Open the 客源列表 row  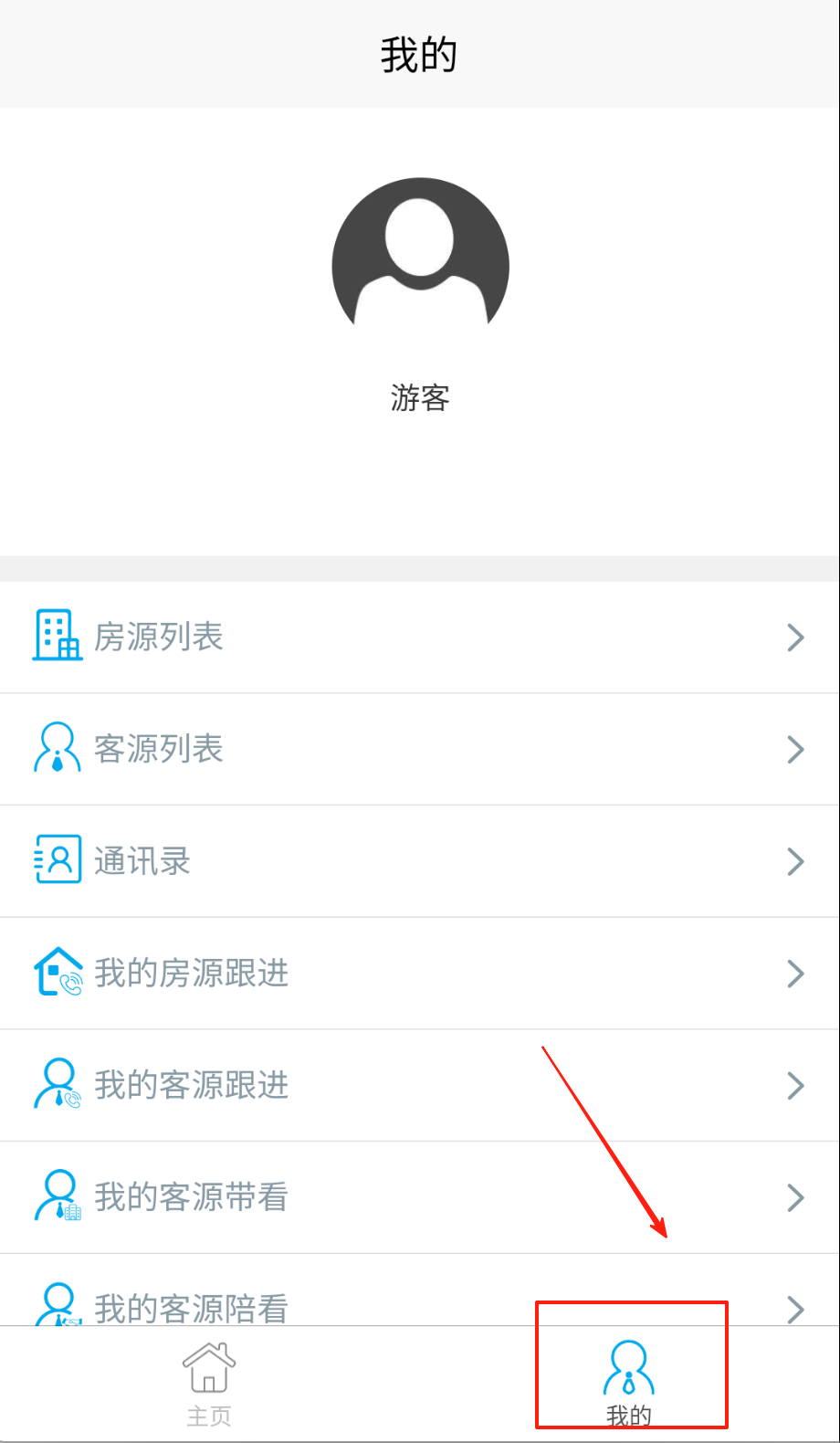pyautogui.click(x=419, y=749)
